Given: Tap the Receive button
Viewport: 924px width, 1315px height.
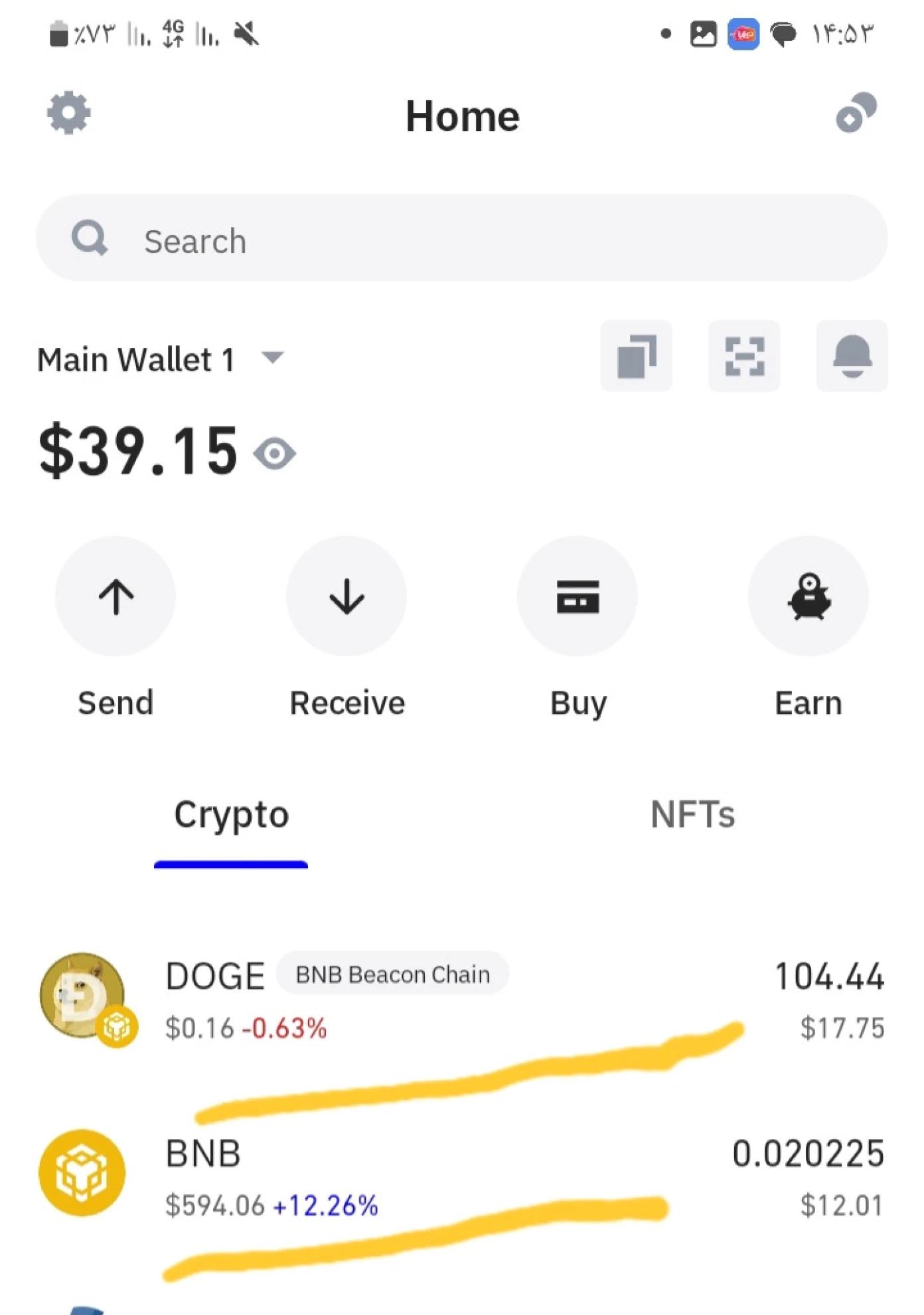Looking at the screenshot, I should [346, 596].
